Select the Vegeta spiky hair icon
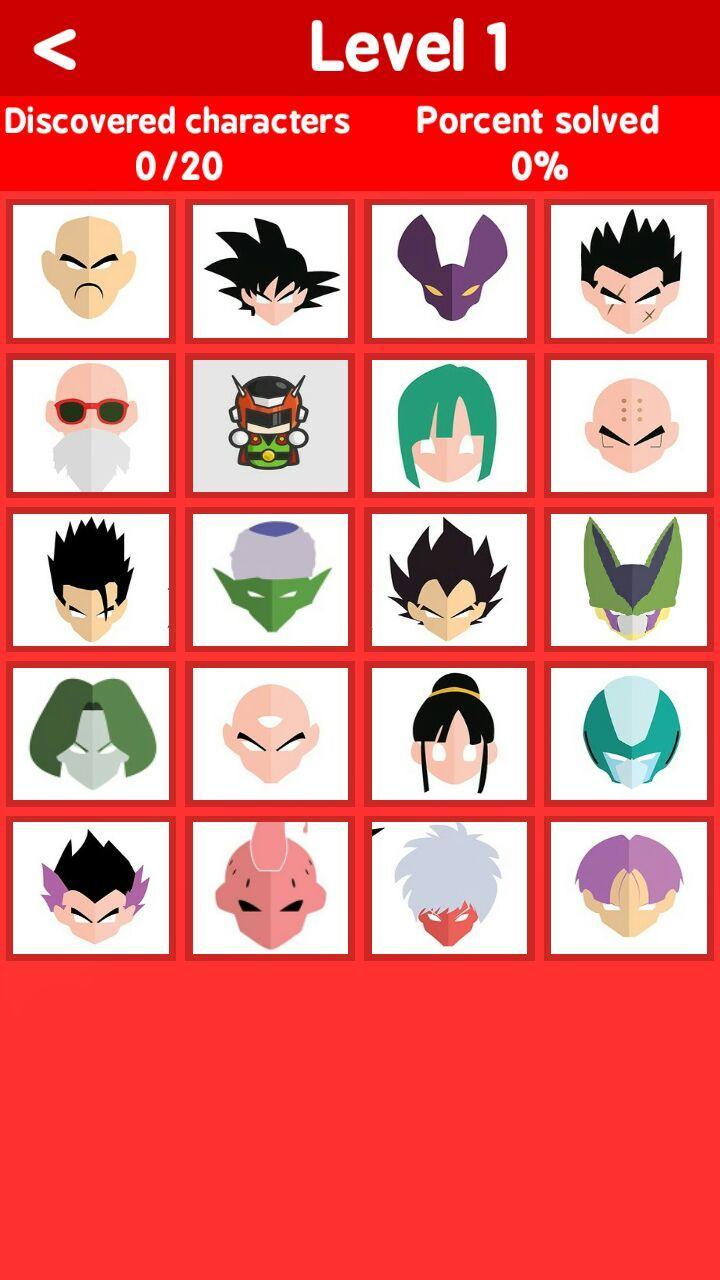This screenshot has width=720, height=1280. 449,580
